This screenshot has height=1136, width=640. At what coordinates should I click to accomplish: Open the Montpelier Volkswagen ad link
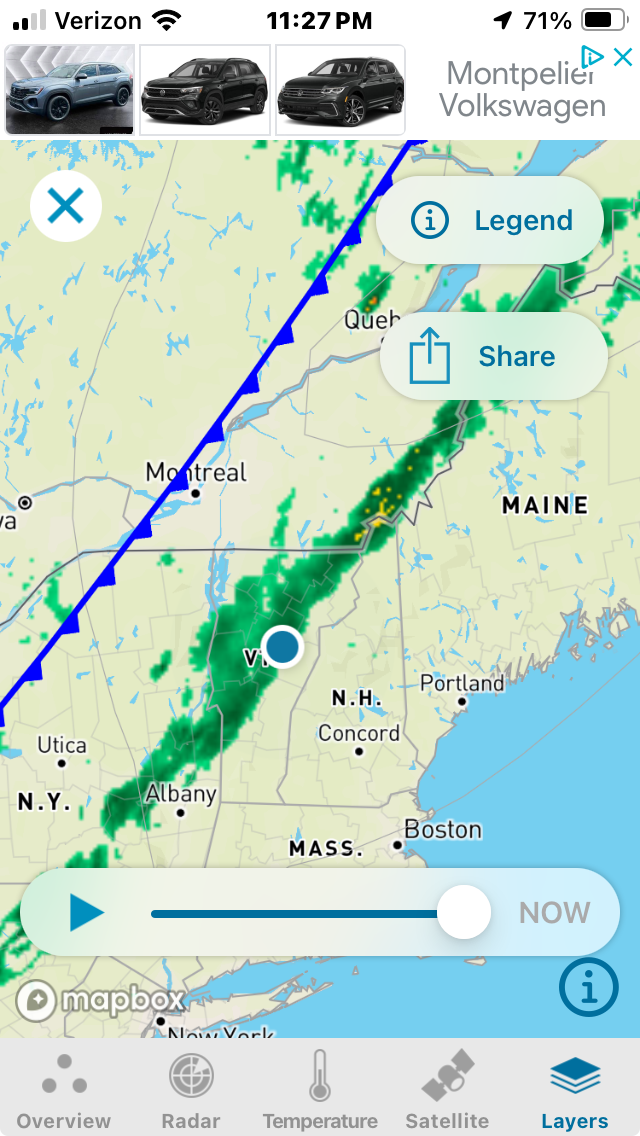tap(523, 89)
